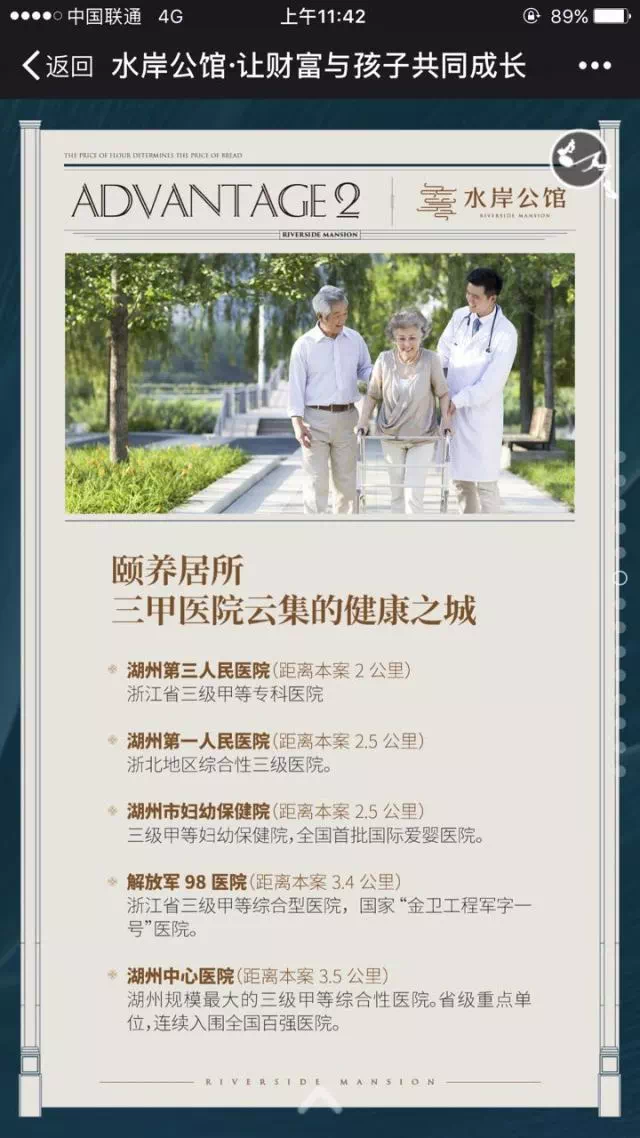Open the three-dot overflow menu
Viewport: 640px width, 1138px height.
pyautogui.click(x=594, y=67)
